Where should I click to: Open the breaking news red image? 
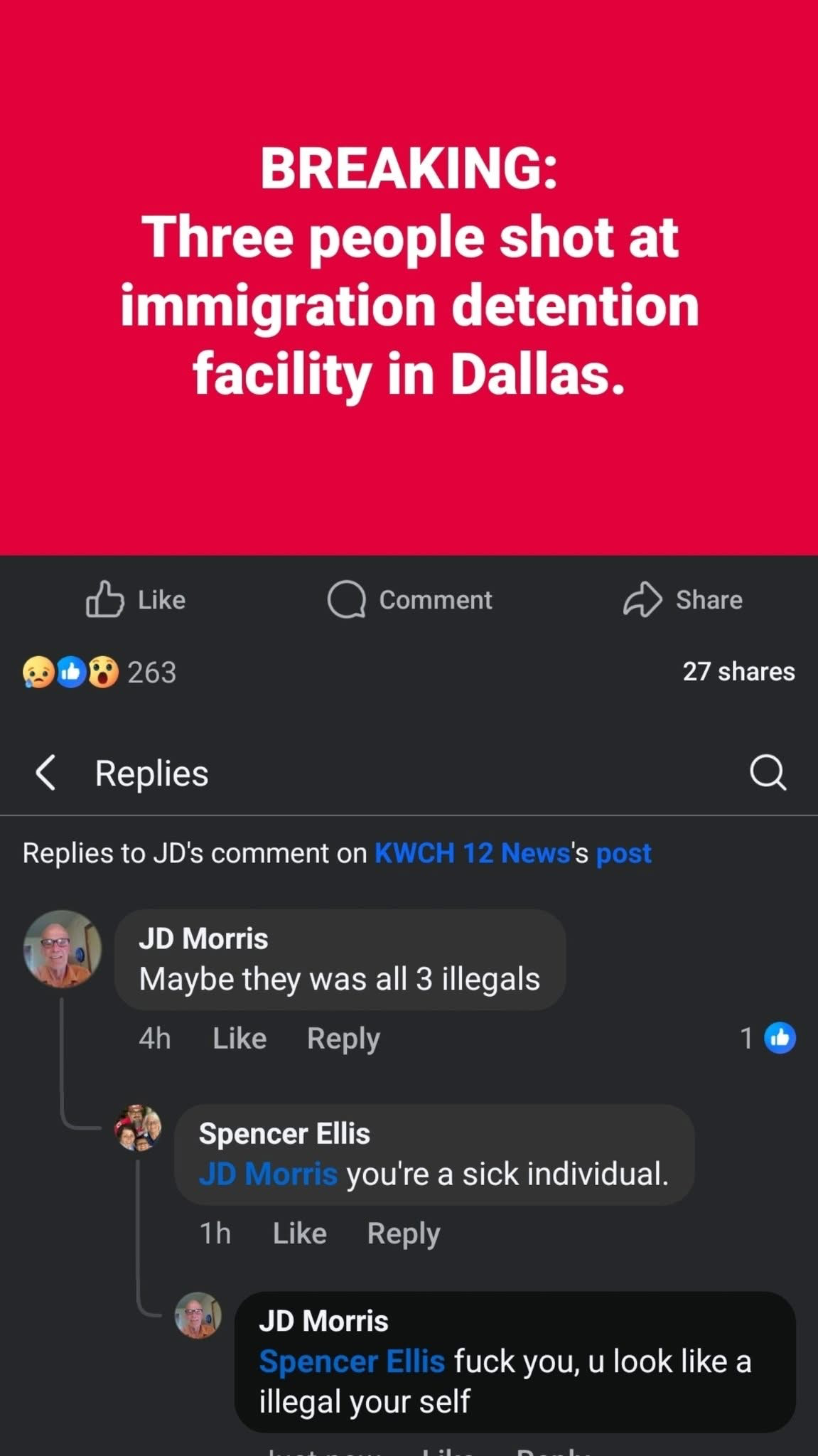point(409,277)
